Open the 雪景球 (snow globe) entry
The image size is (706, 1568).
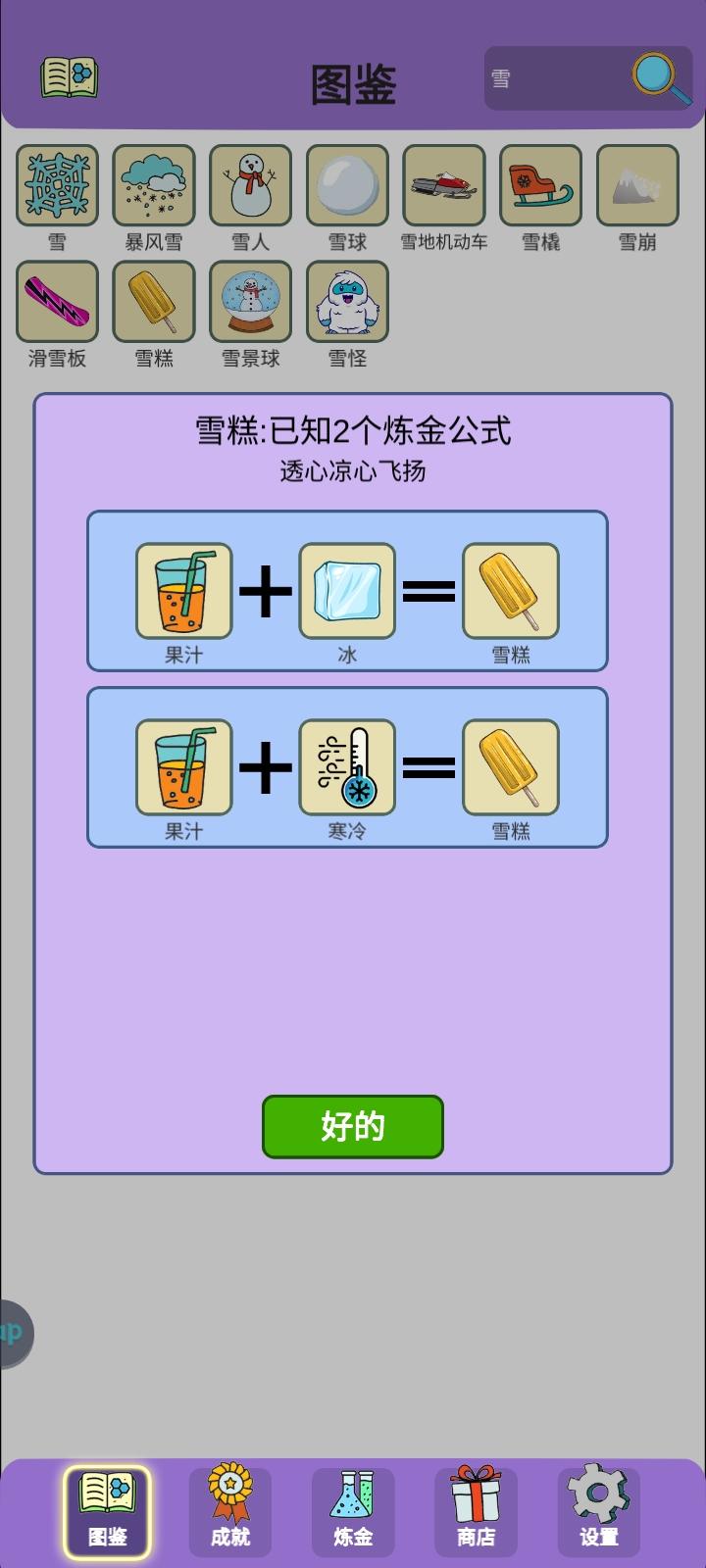[250, 301]
